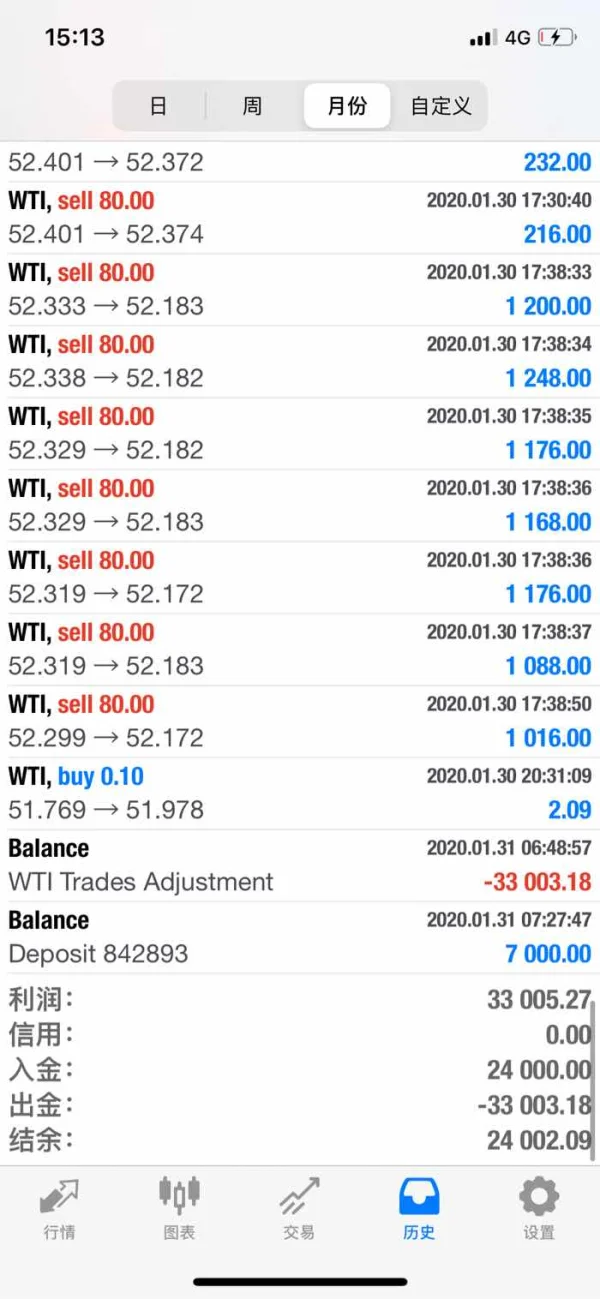Open the Deposit 842893 balance entry
Viewport: 600px width, 1299px height.
pyautogui.click(x=300, y=938)
